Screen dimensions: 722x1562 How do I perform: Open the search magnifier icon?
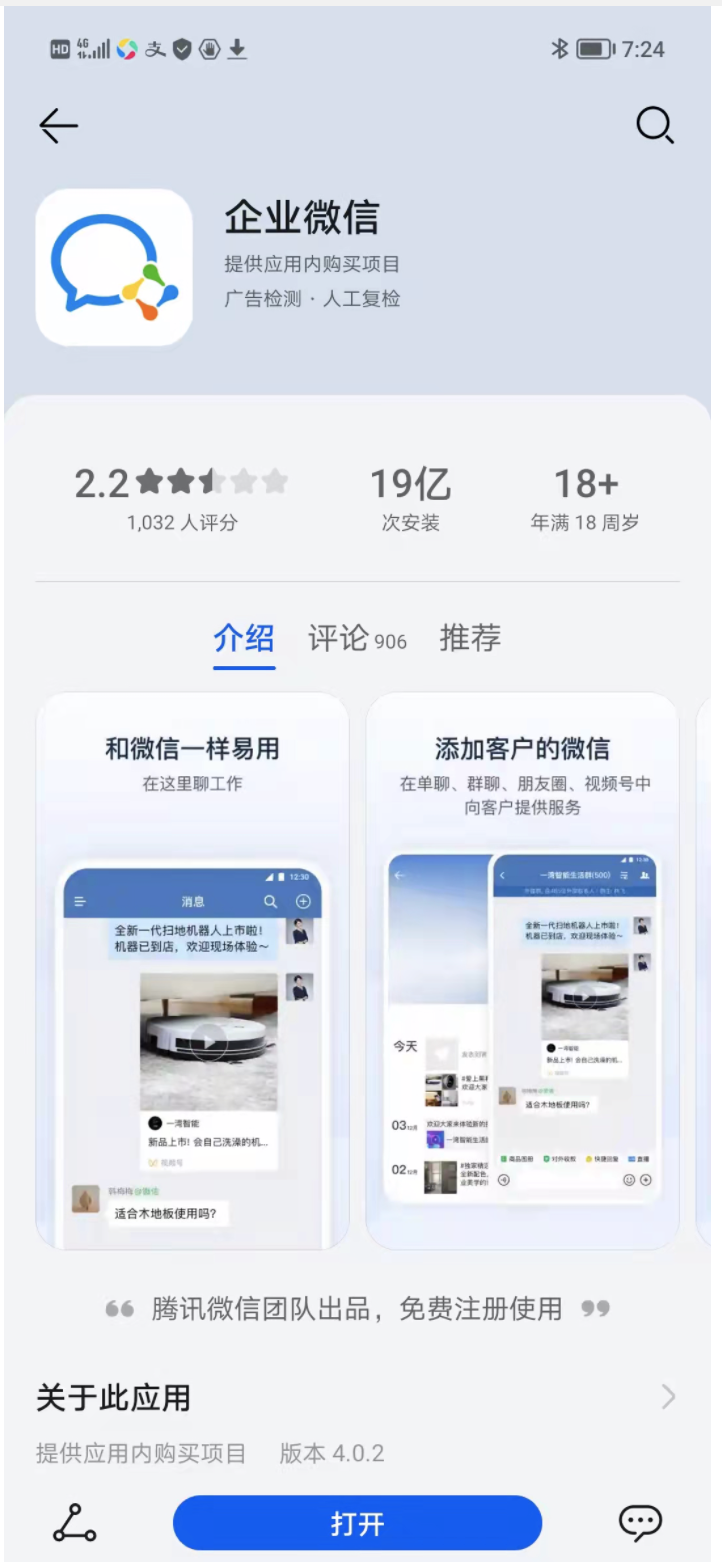coord(655,126)
